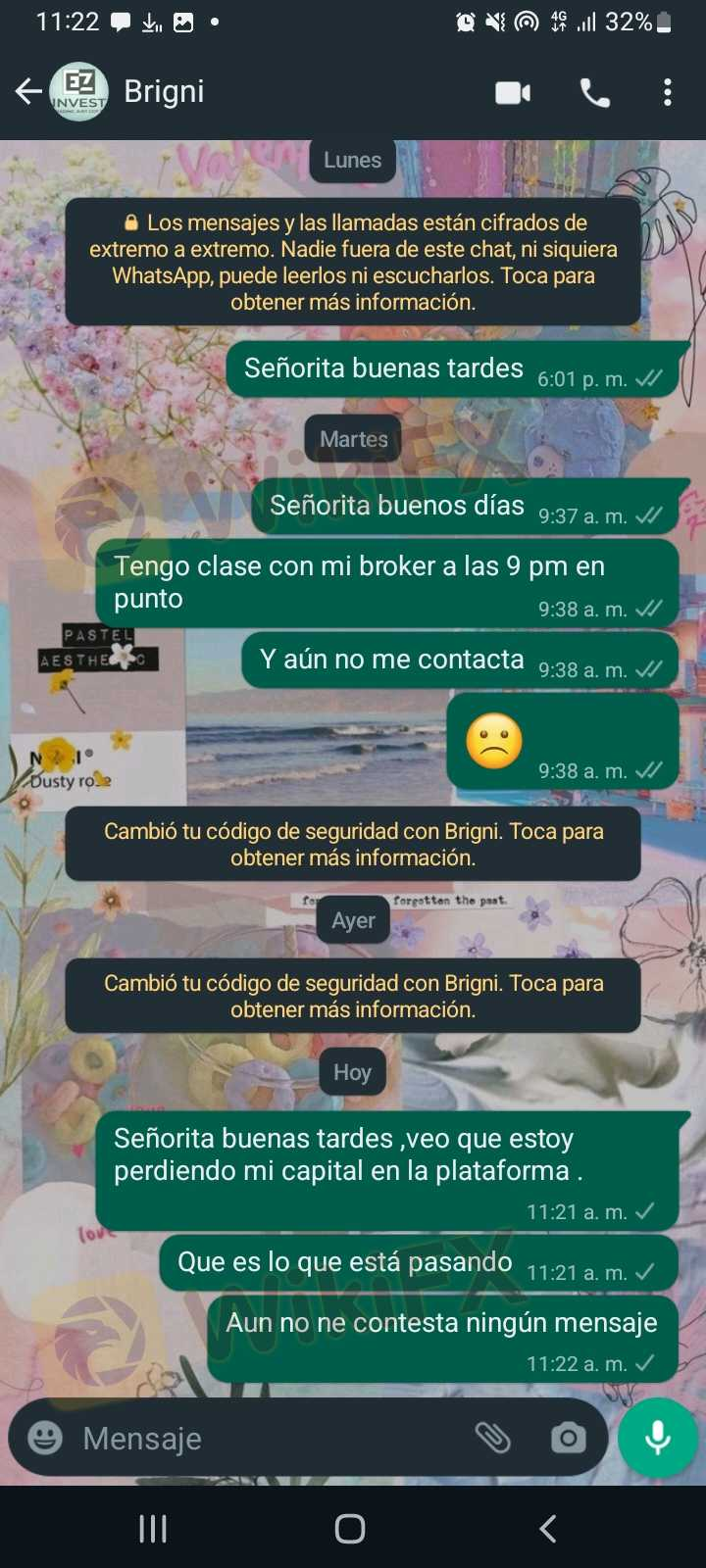706x1568 pixels.
Task: Start a video call with Brigni
Action: [x=514, y=91]
